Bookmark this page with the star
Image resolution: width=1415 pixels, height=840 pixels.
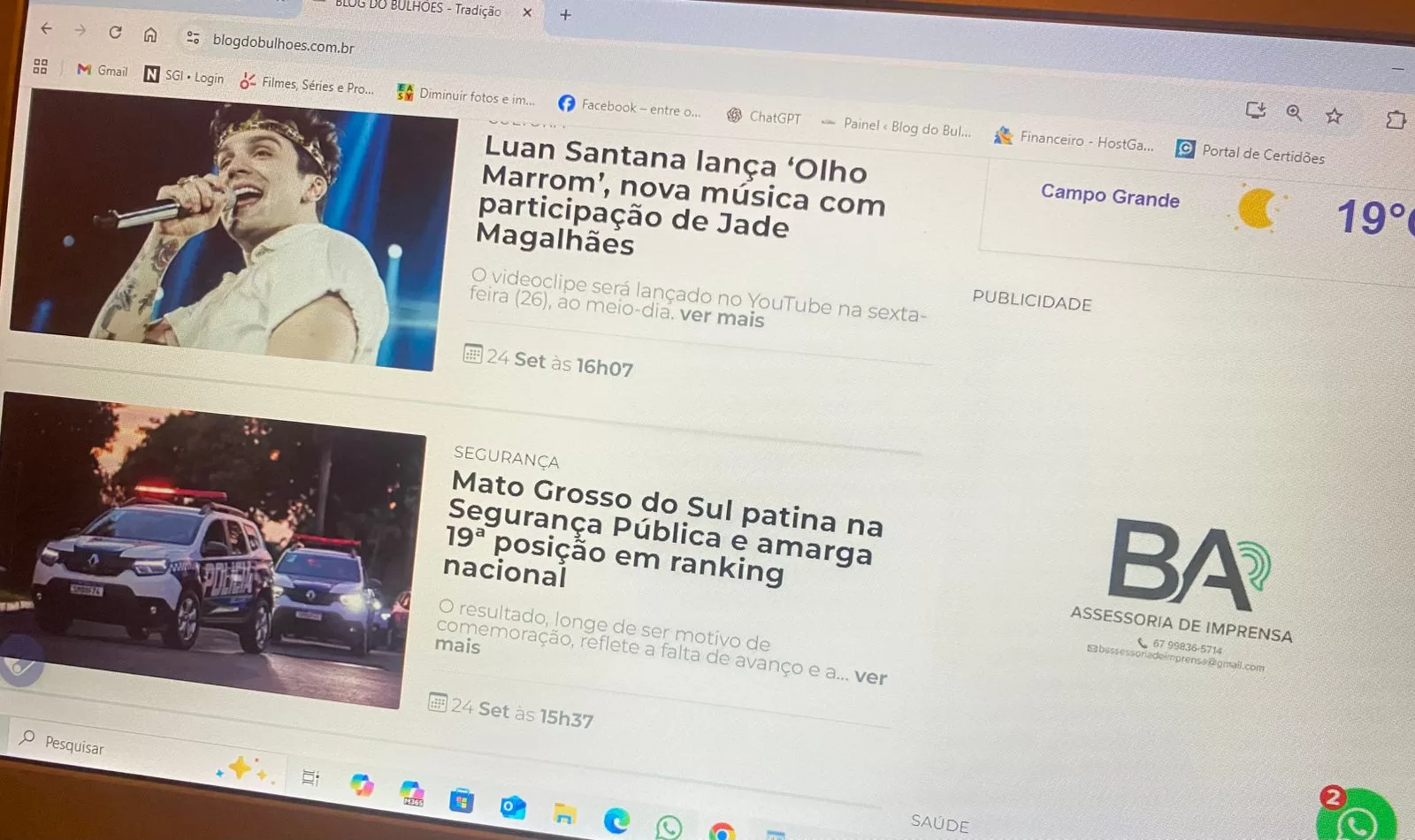[1334, 115]
